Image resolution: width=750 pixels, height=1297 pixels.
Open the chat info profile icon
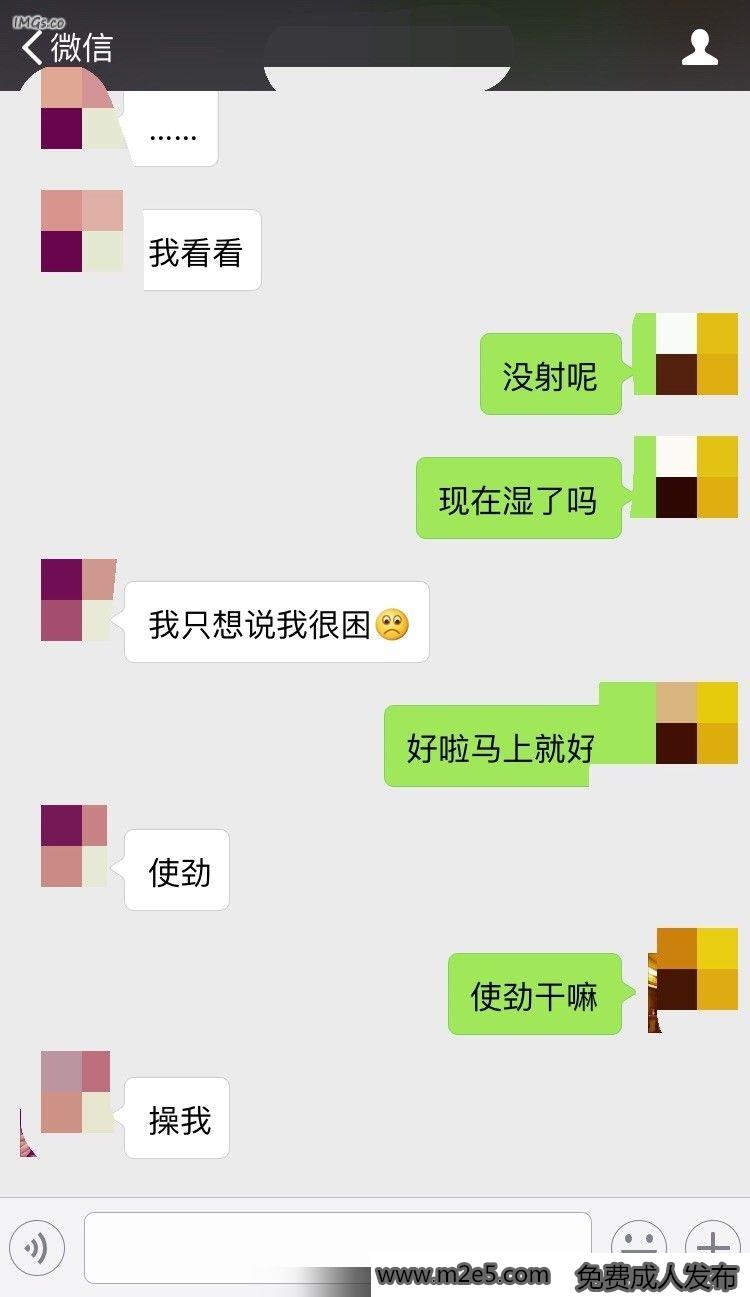click(x=699, y=47)
